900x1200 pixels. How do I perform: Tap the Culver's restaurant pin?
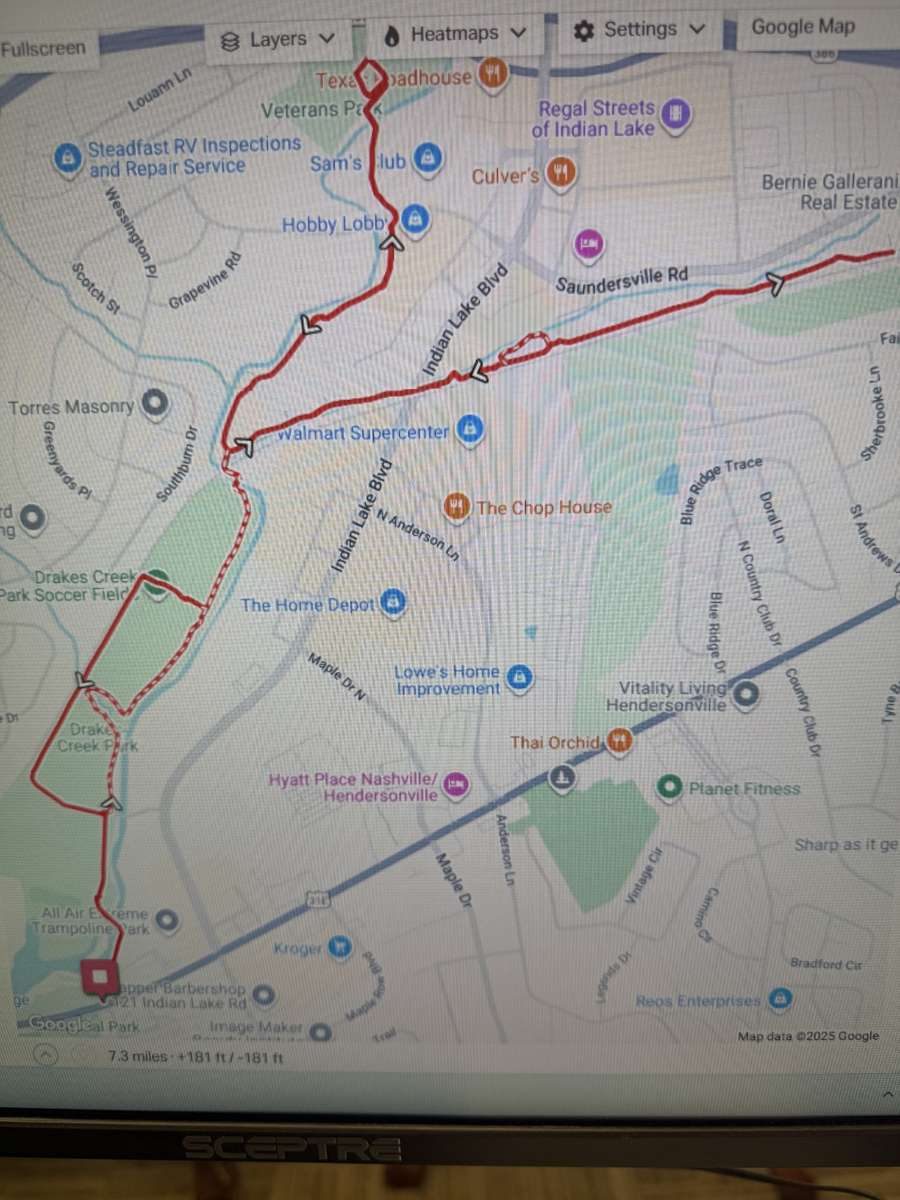pyautogui.click(x=562, y=173)
